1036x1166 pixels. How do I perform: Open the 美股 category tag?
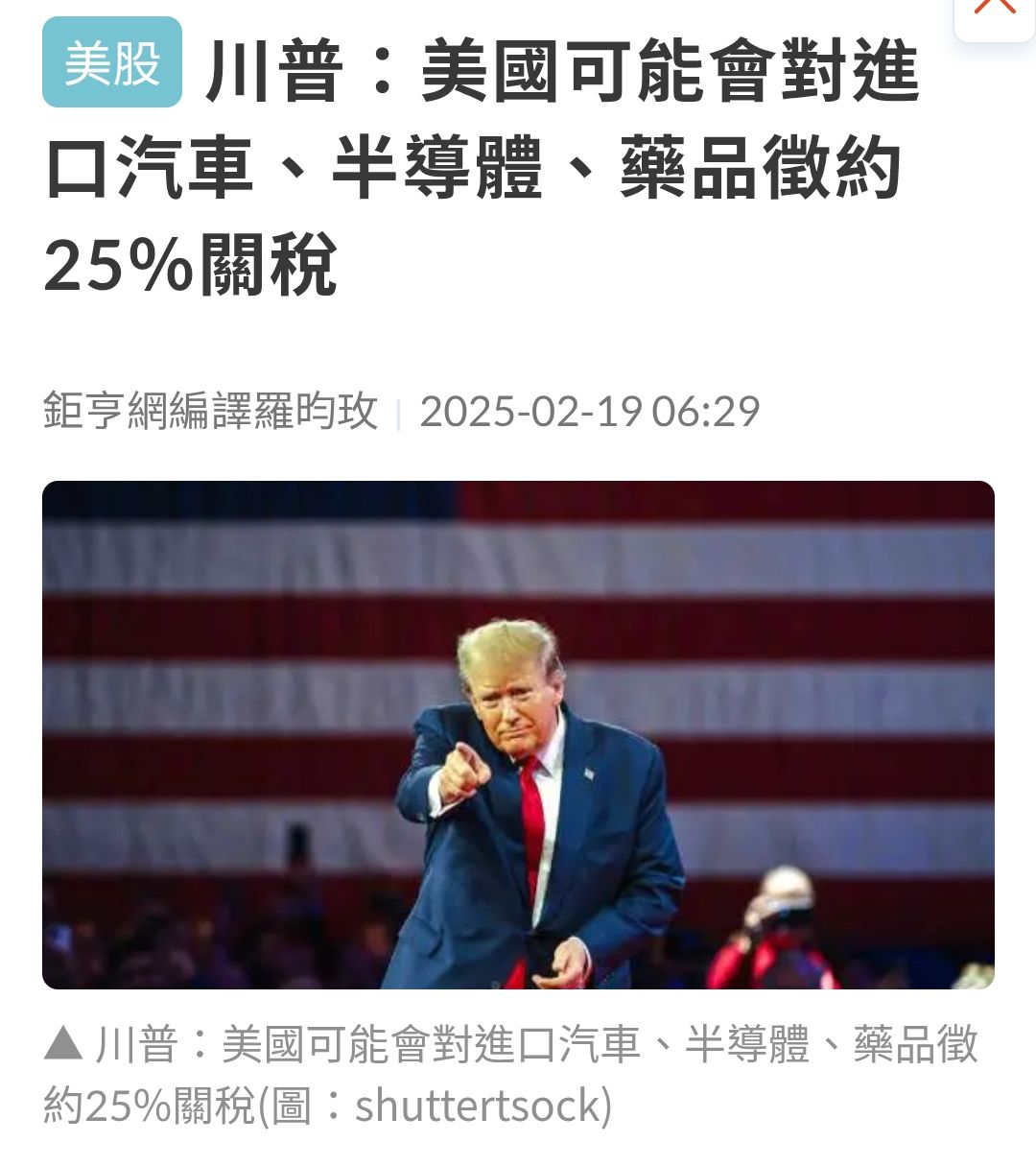pyautogui.click(x=112, y=63)
